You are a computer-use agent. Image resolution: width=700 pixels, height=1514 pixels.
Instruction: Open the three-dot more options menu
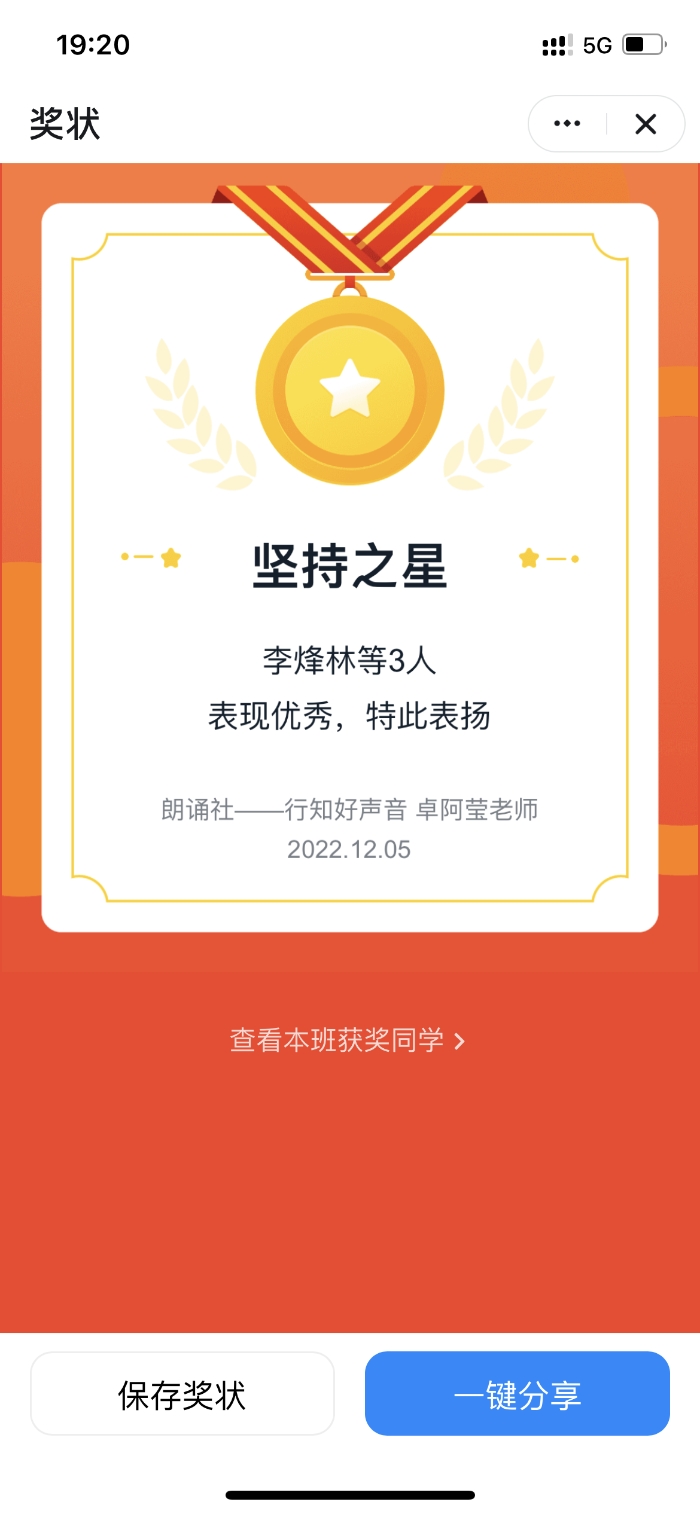point(567,124)
